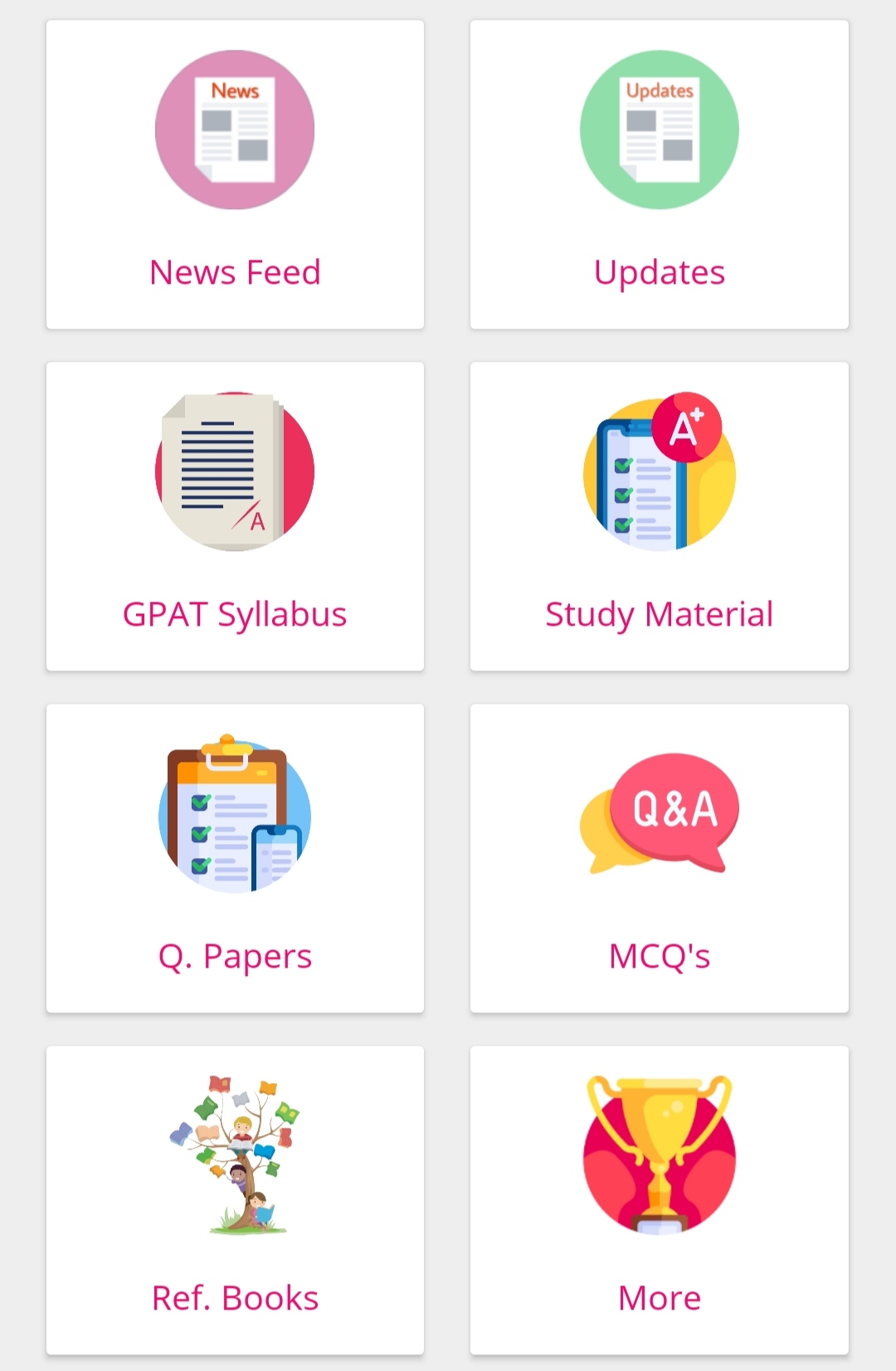Image resolution: width=896 pixels, height=1371 pixels.
Task: Click the News Feed card
Action: (x=235, y=174)
